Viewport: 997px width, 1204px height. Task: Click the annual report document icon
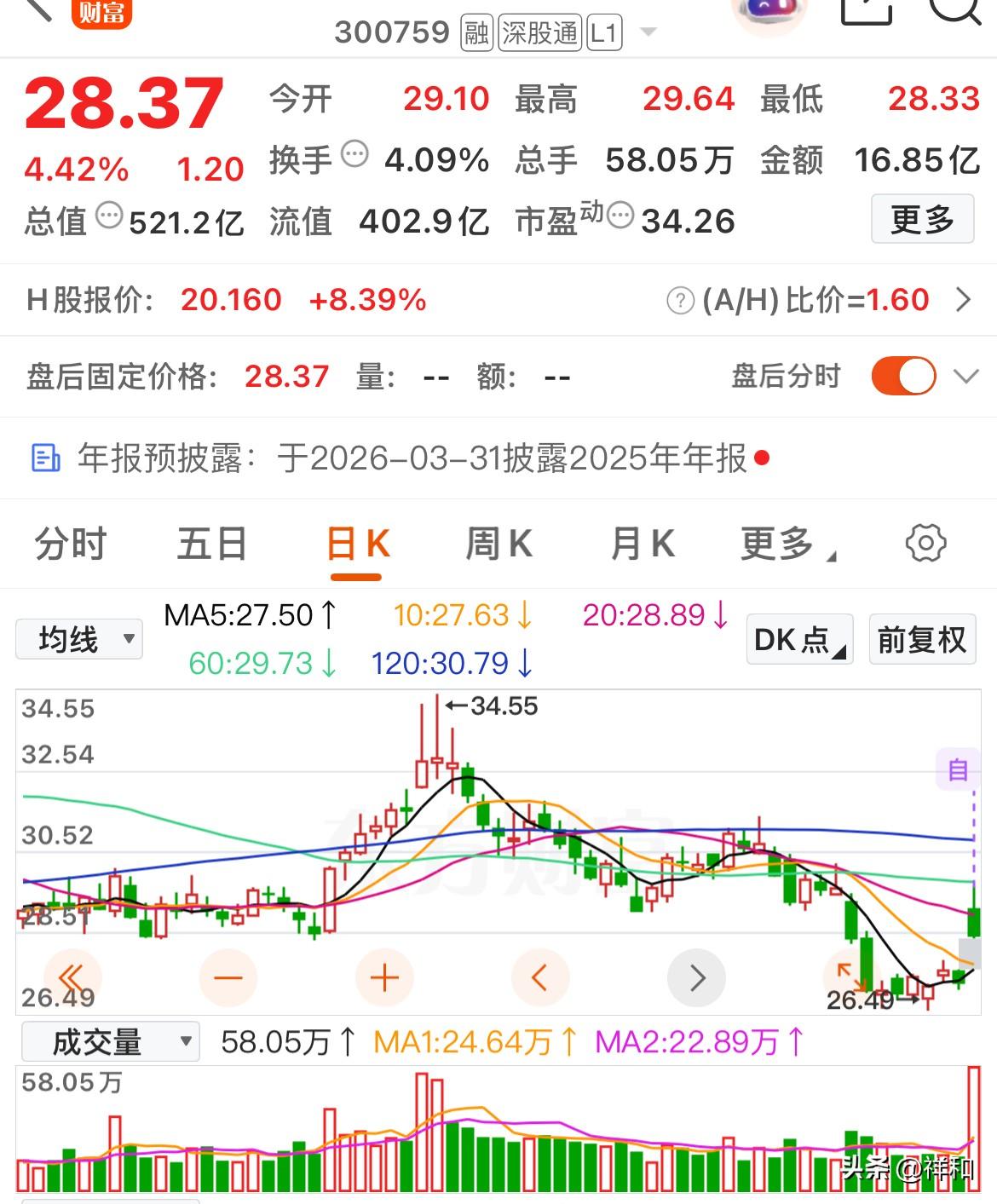45,459
